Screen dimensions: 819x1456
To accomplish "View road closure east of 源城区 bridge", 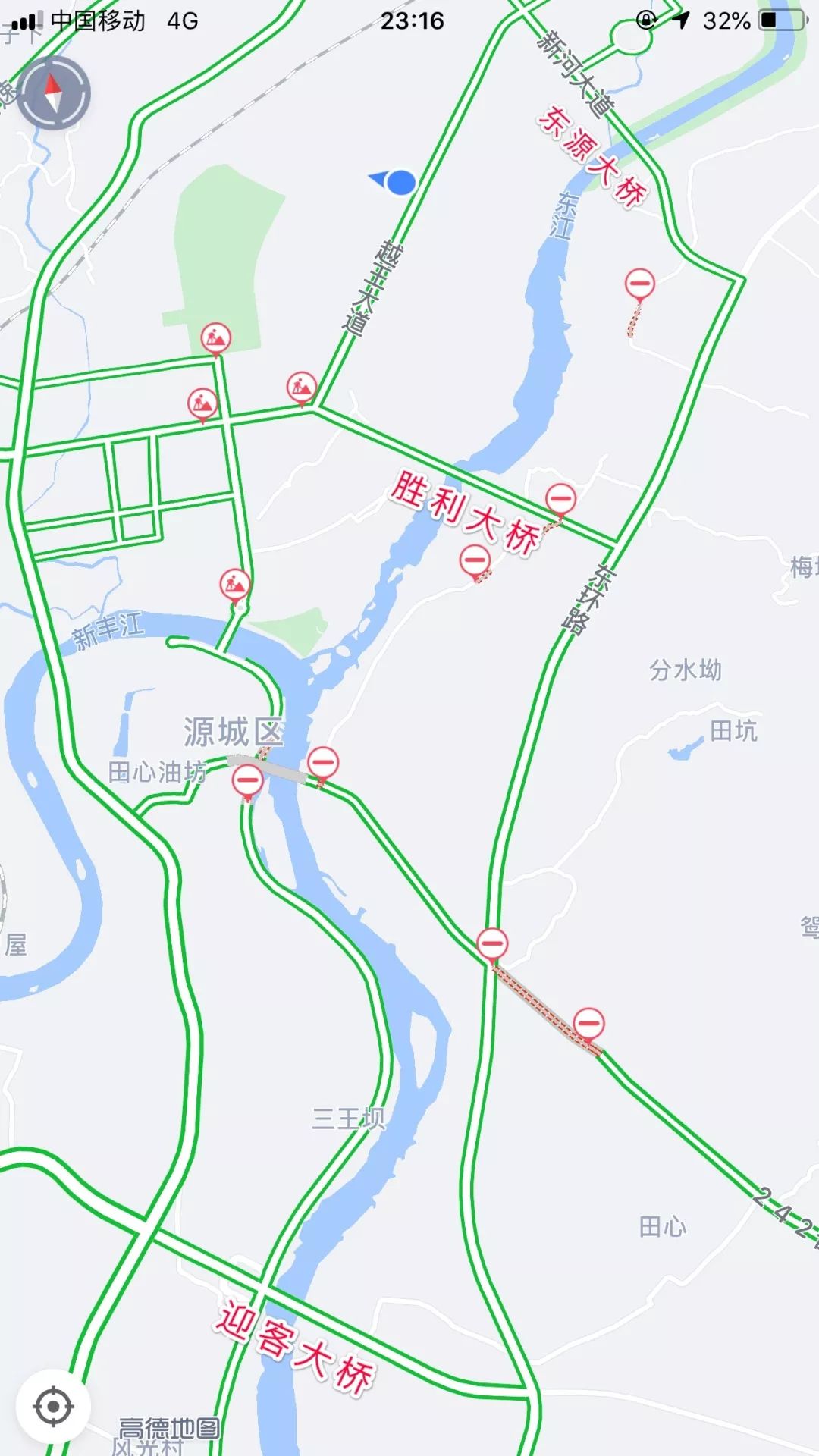I will tap(323, 761).
